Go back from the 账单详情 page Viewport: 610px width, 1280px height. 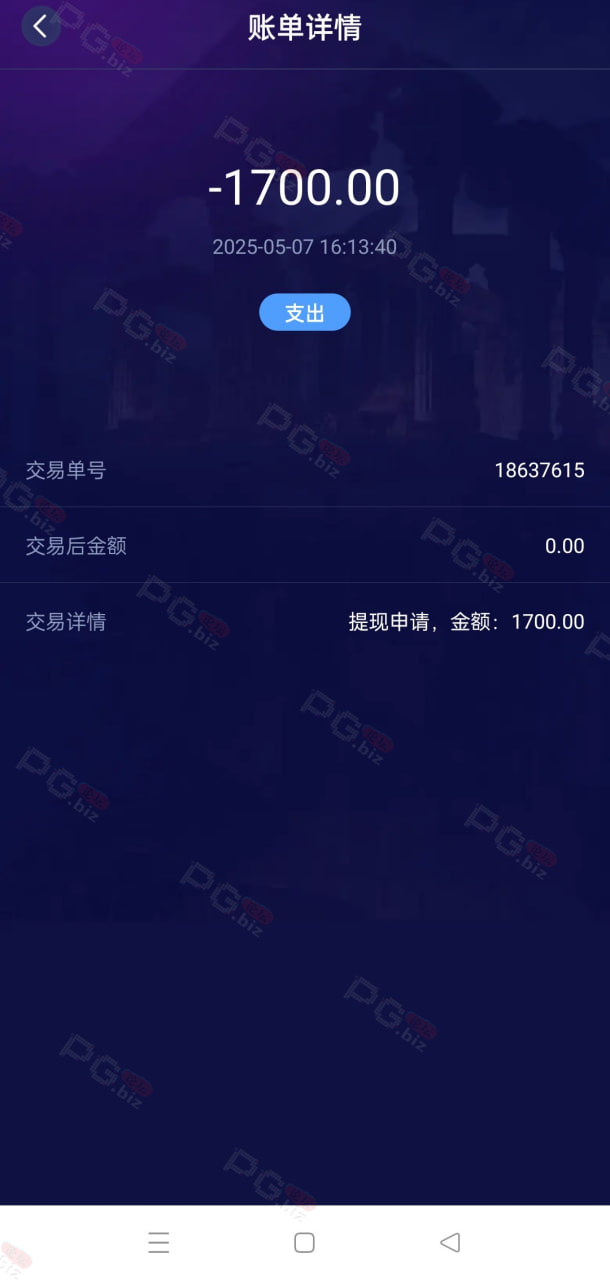tap(40, 27)
